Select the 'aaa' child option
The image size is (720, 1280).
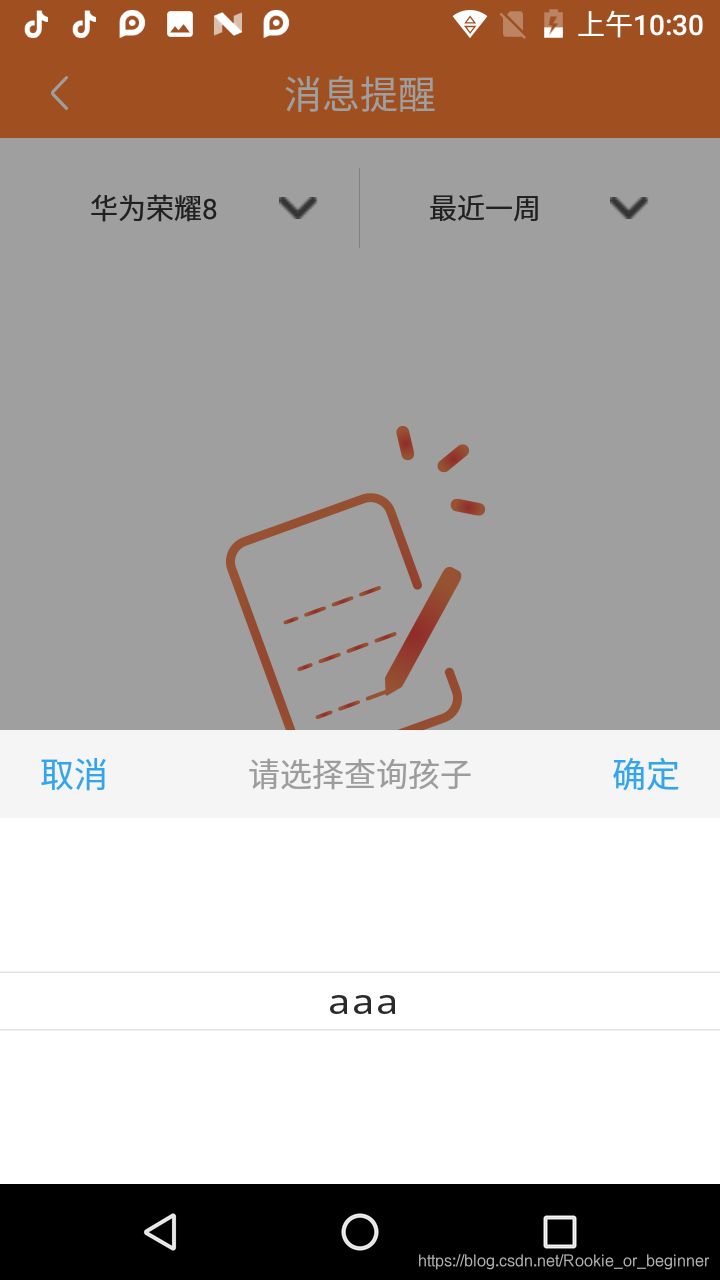[362, 1002]
